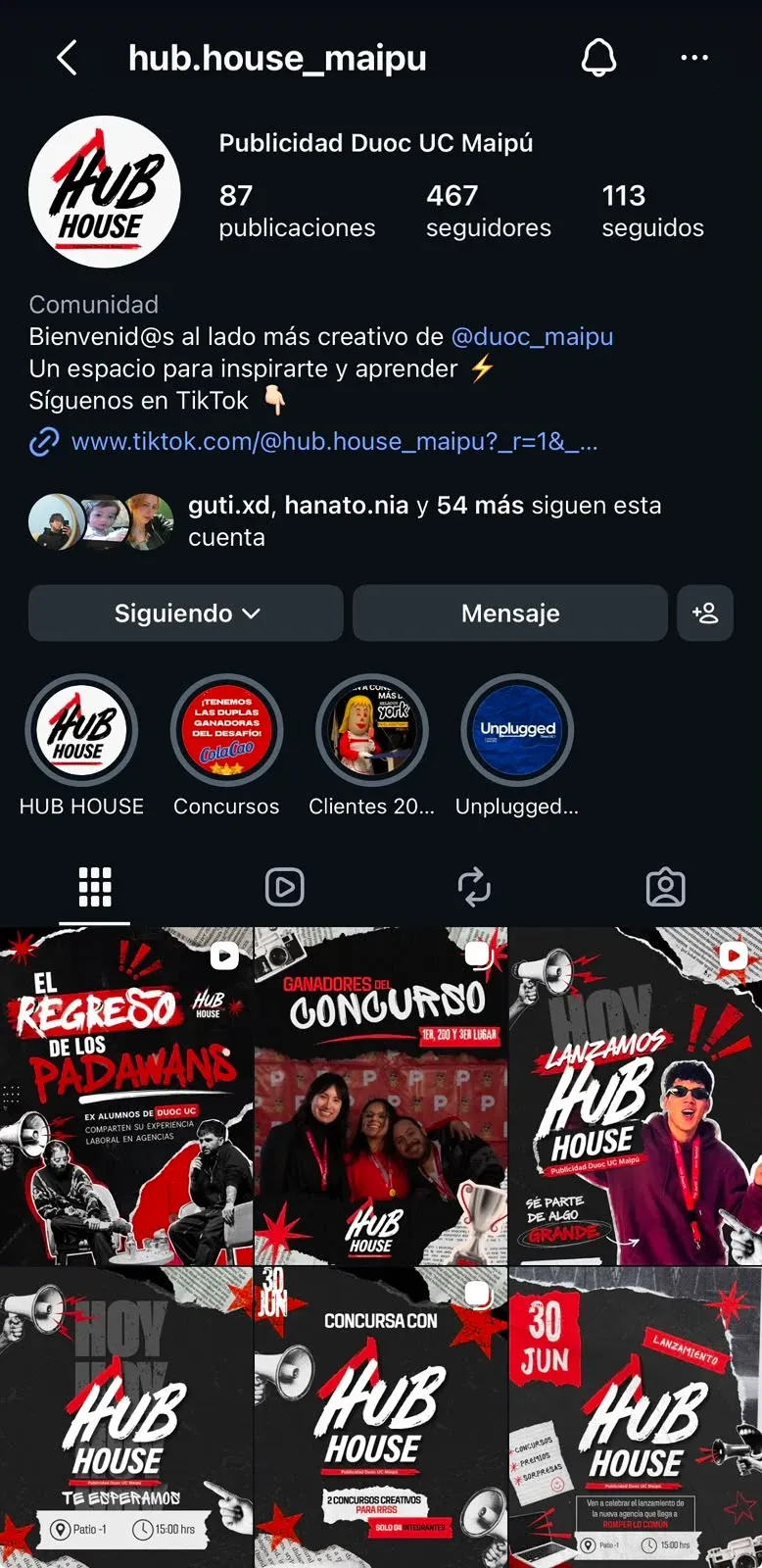The height and width of the screenshot is (1568, 762).
Task: Go back using the top-left arrow
Action: click(67, 59)
